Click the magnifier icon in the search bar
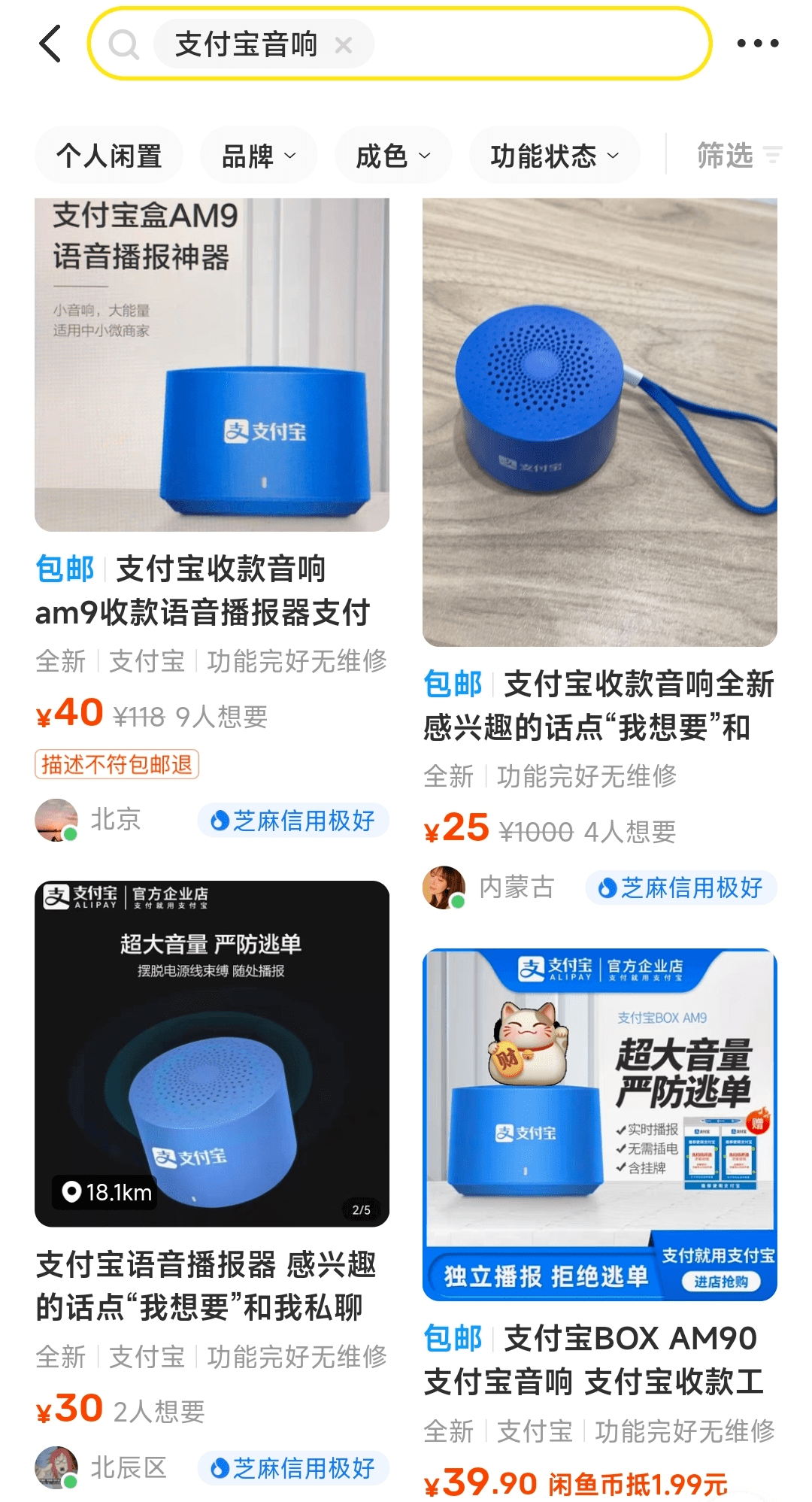 click(125, 44)
